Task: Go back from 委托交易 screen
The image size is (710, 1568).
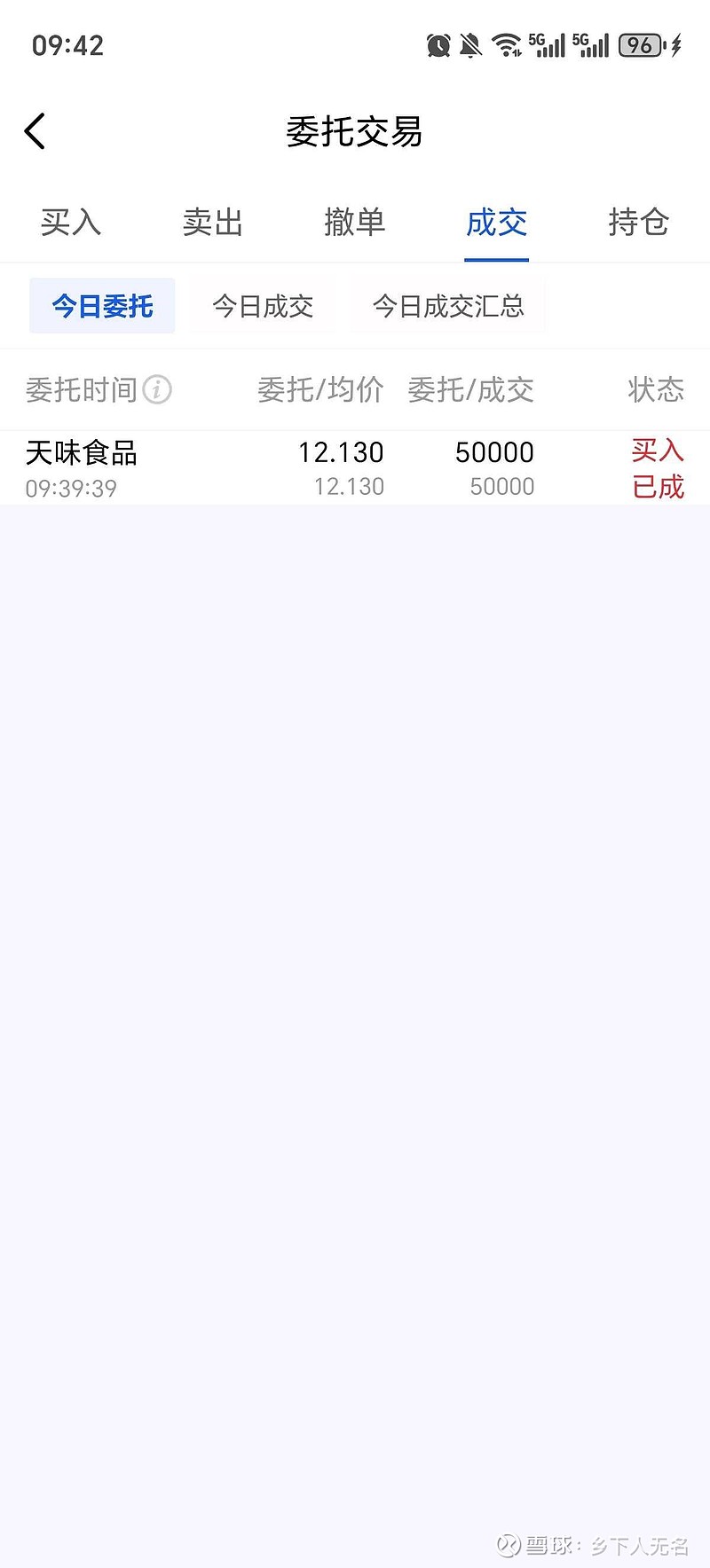Action: (35, 132)
